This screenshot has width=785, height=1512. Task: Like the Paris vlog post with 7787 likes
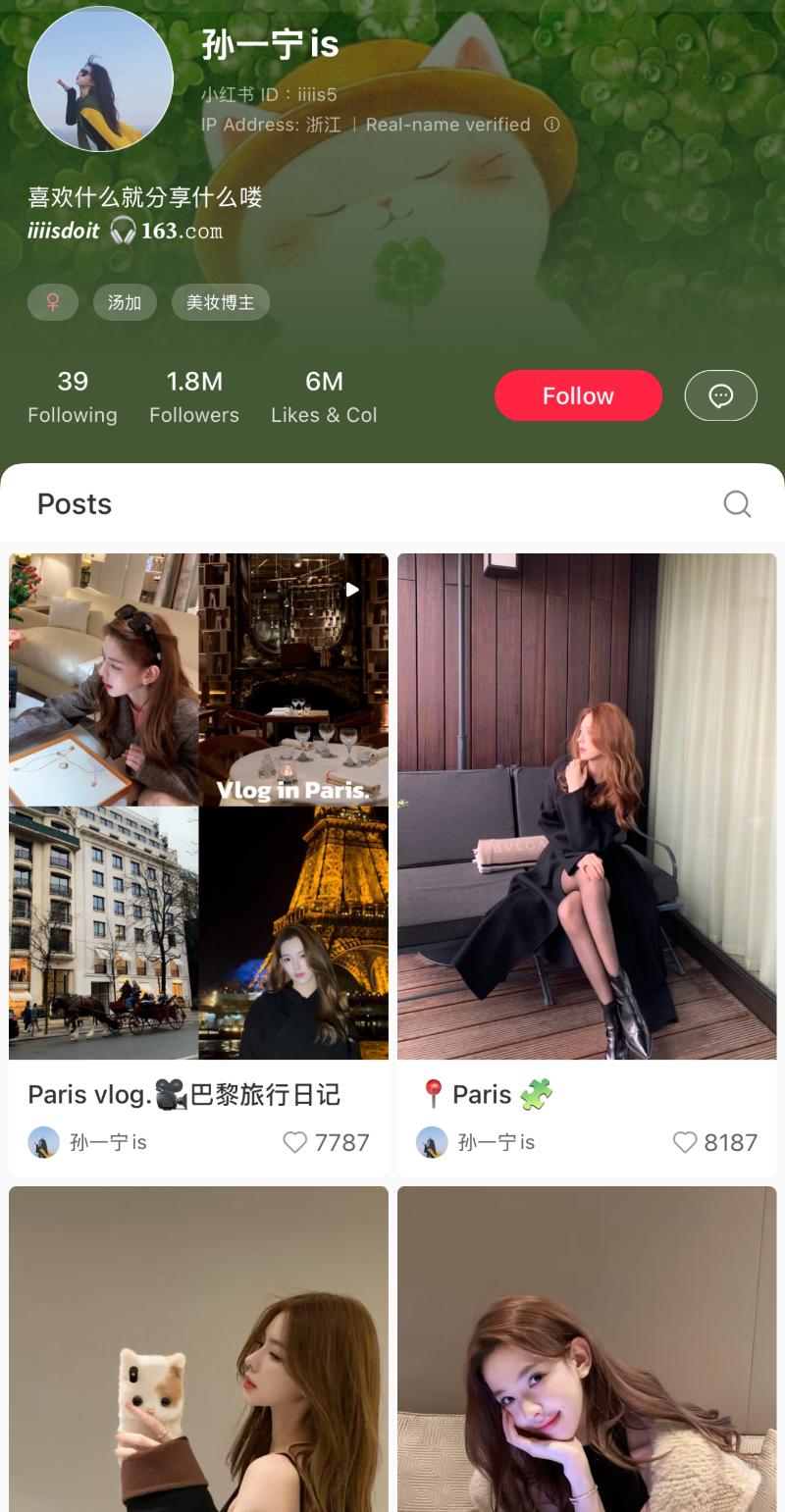coord(295,1142)
